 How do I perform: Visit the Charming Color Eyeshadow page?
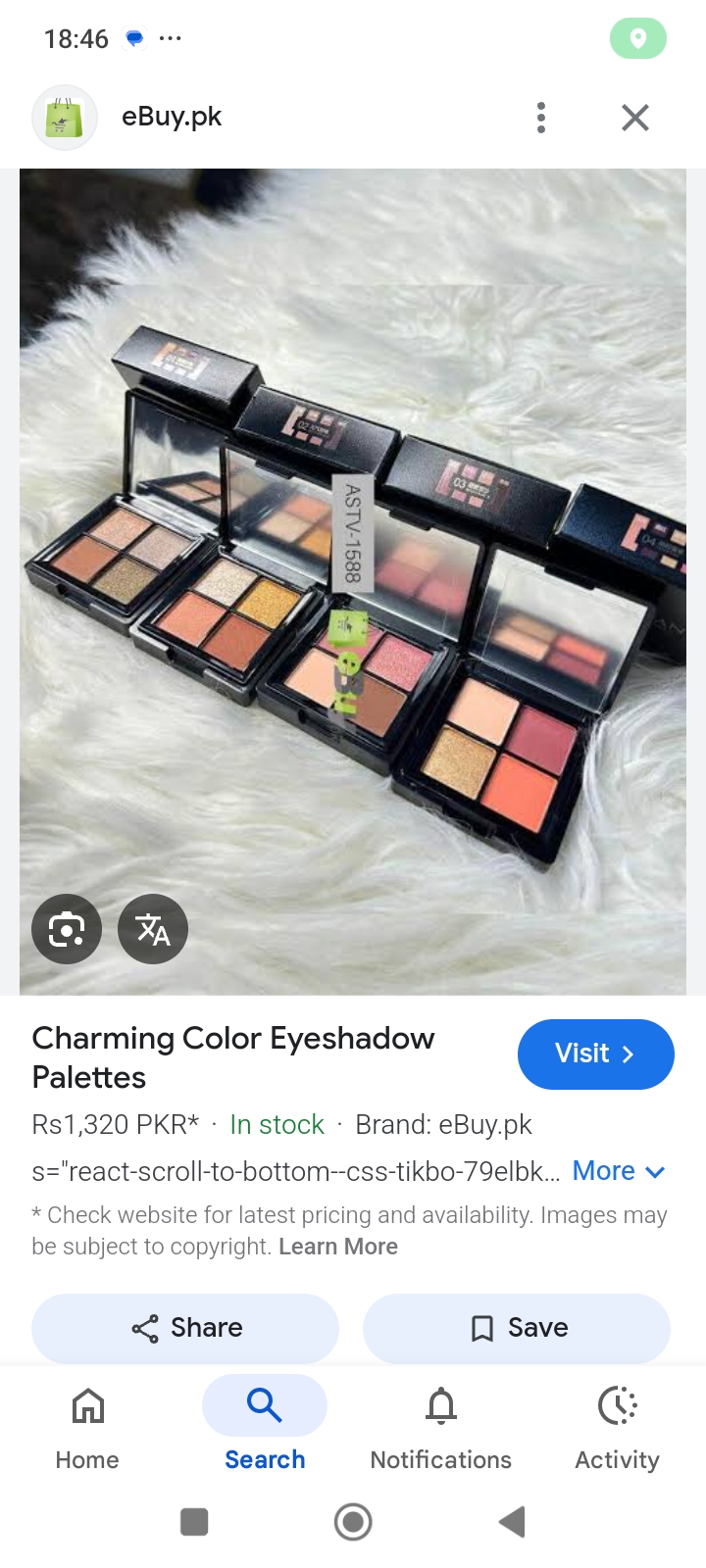[595, 1053]
